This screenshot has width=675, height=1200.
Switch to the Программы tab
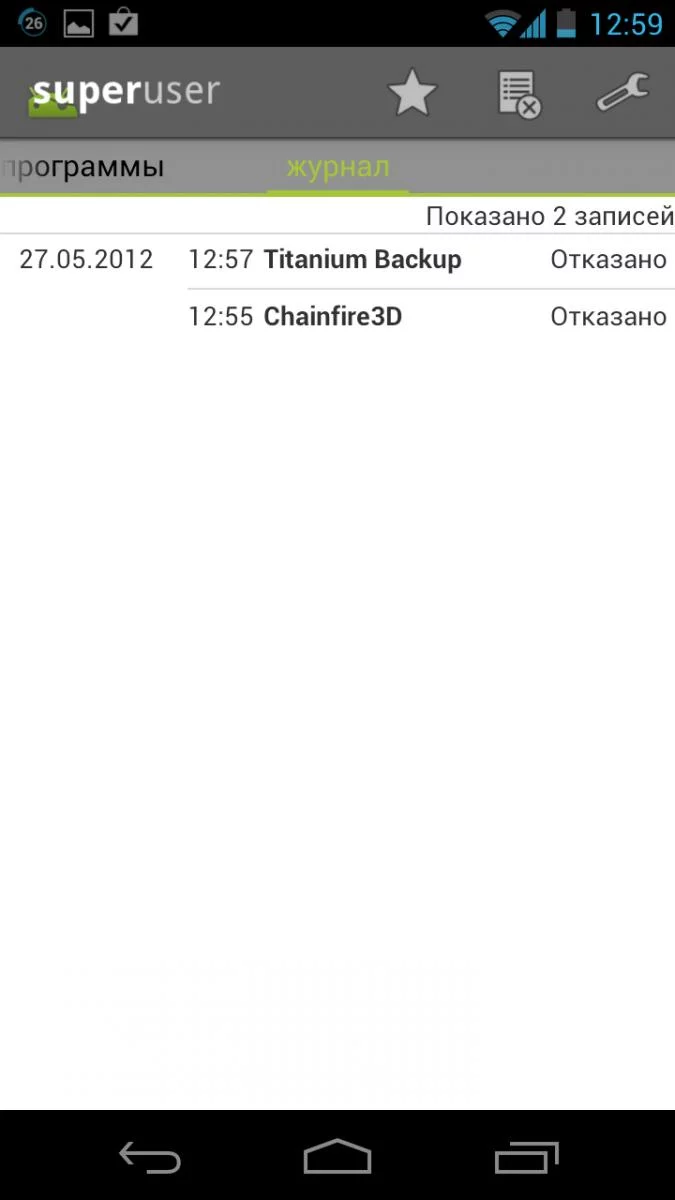[x=85, y=167]
